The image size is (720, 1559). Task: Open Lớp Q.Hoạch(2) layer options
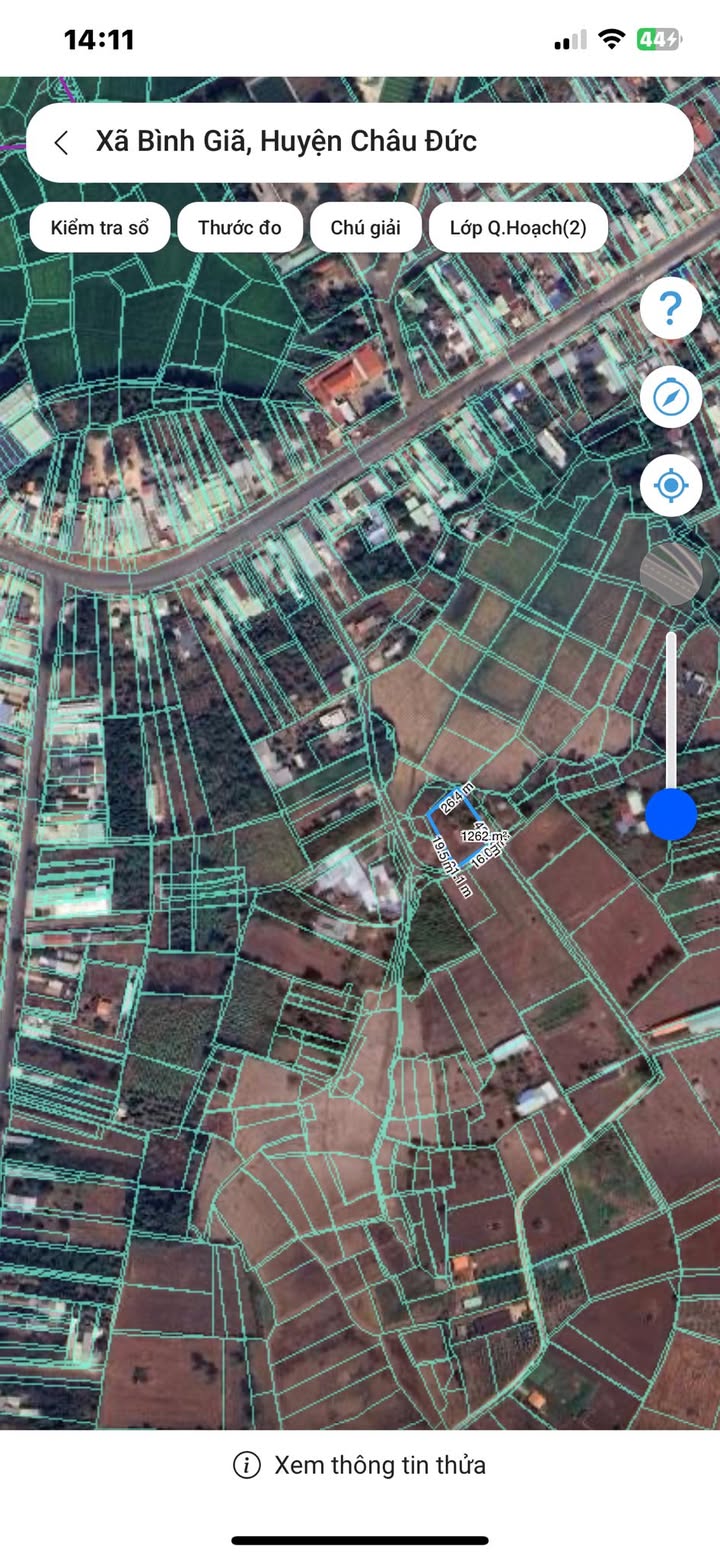[x=518, y=228]
